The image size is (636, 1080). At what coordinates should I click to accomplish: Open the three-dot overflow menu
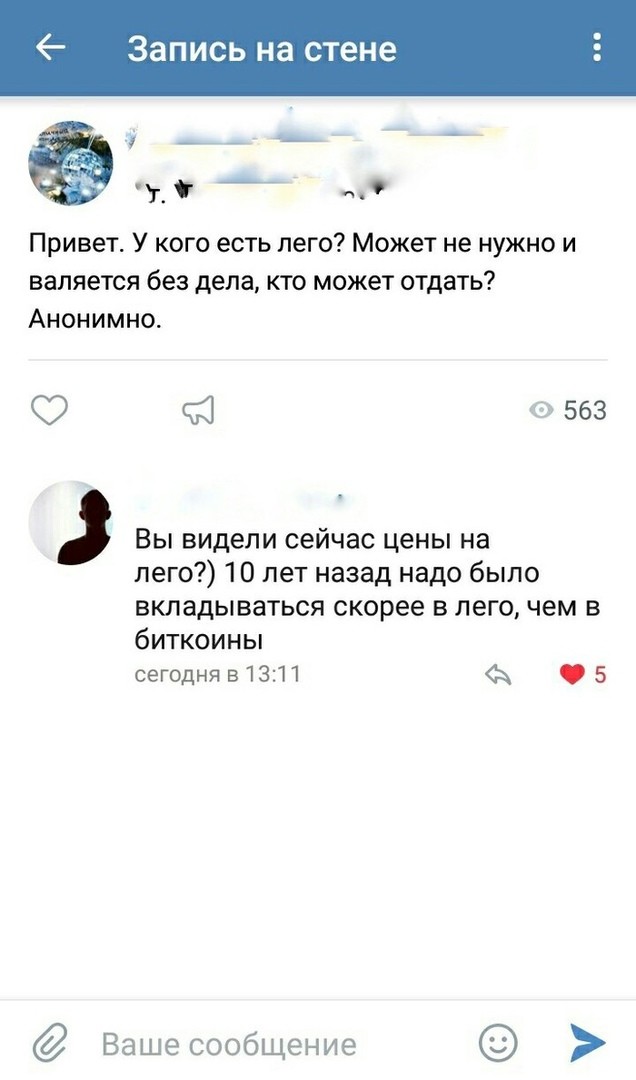pos(597,48)
